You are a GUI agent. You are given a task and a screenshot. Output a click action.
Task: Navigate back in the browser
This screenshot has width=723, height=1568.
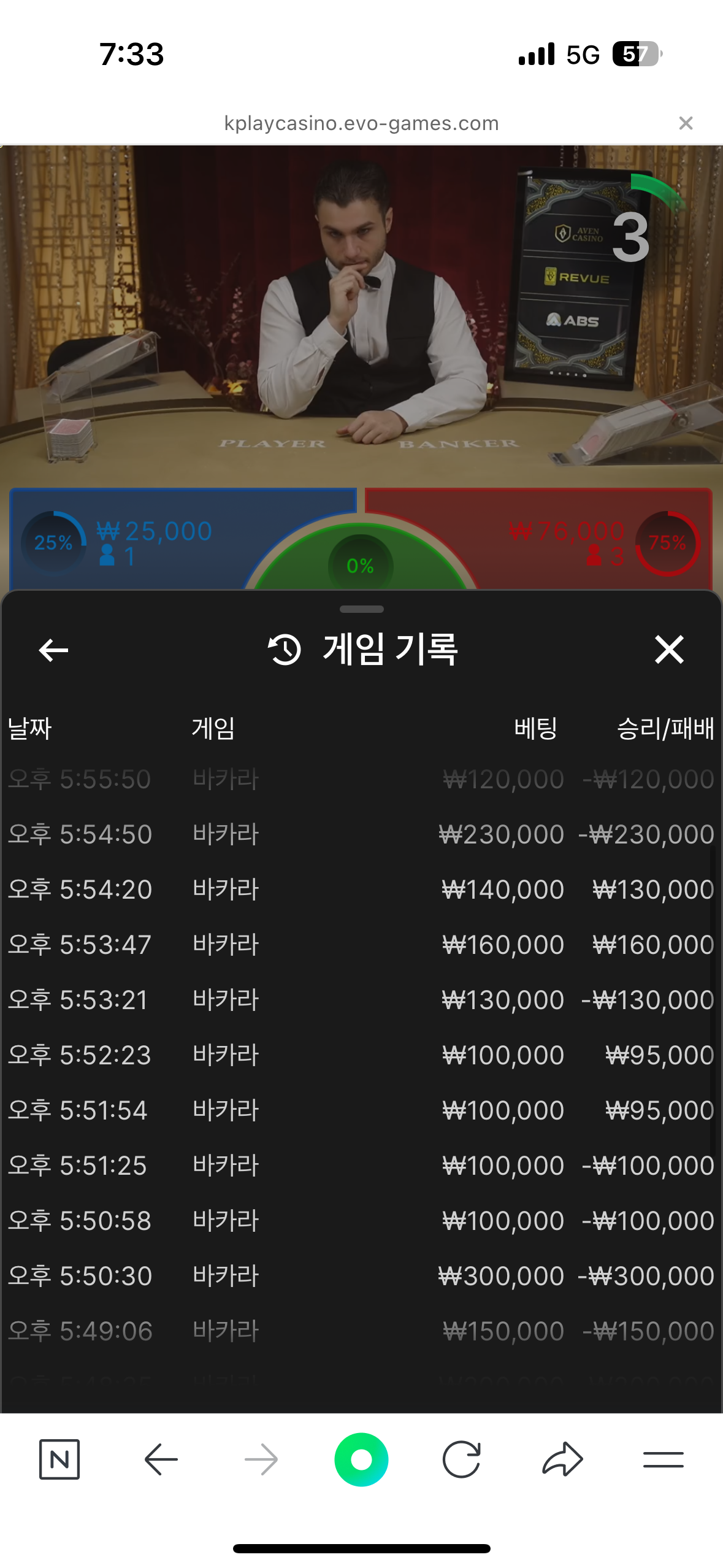pyautogui.click(x=161, y=1459)
